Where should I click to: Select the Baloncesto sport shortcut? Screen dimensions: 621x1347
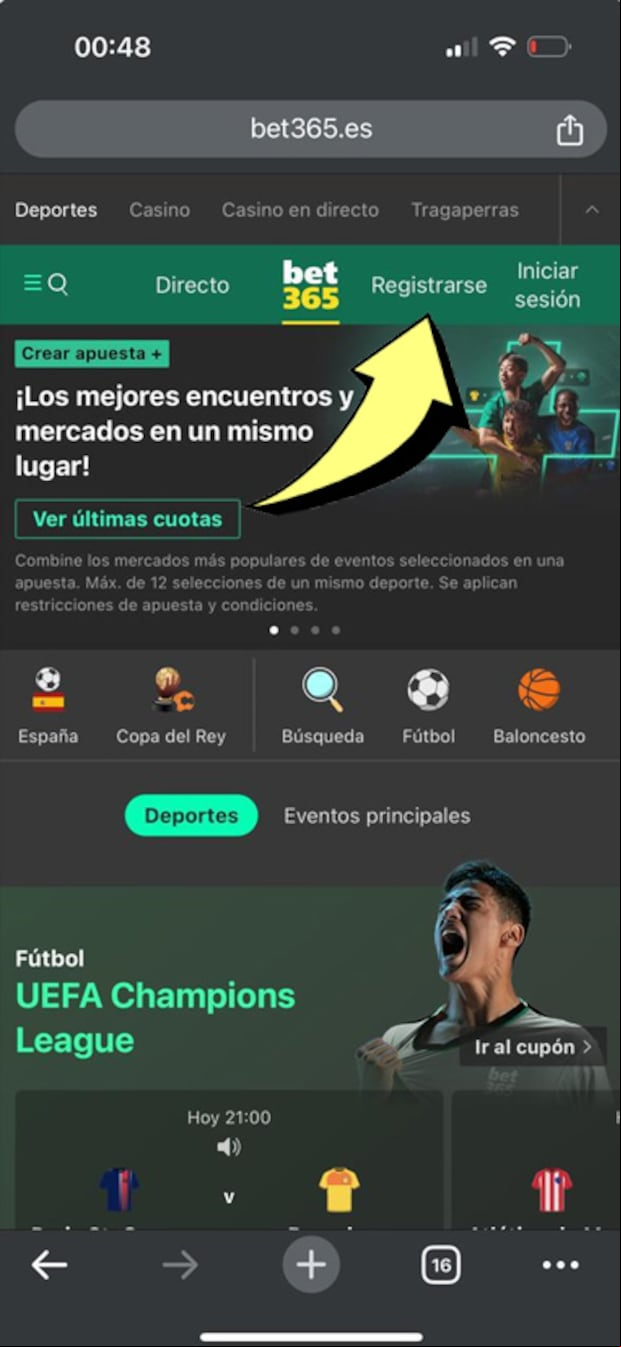point(539,706)
